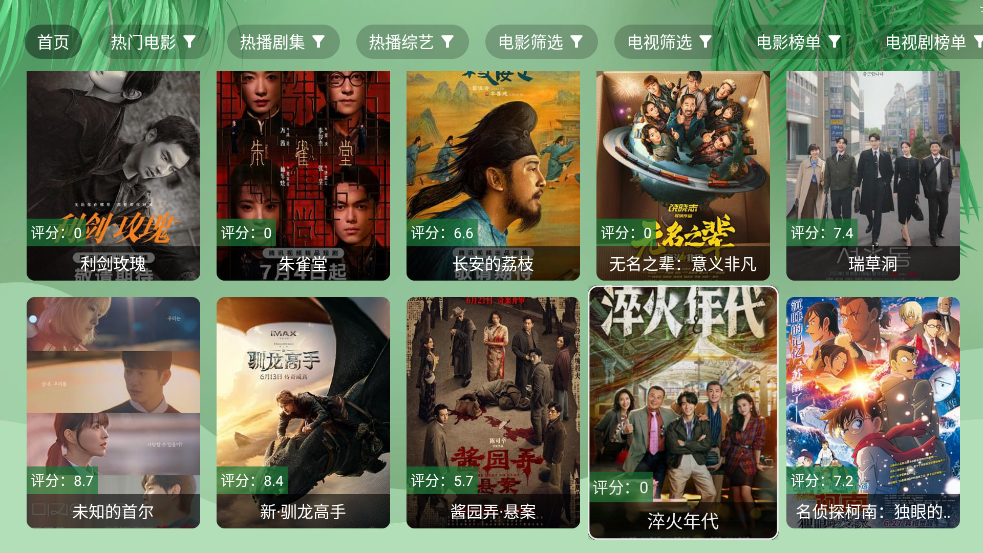Open the 电影榜单 tab
Image resolution: width=983 pixels, height=553 pixels.
point(798,42)
